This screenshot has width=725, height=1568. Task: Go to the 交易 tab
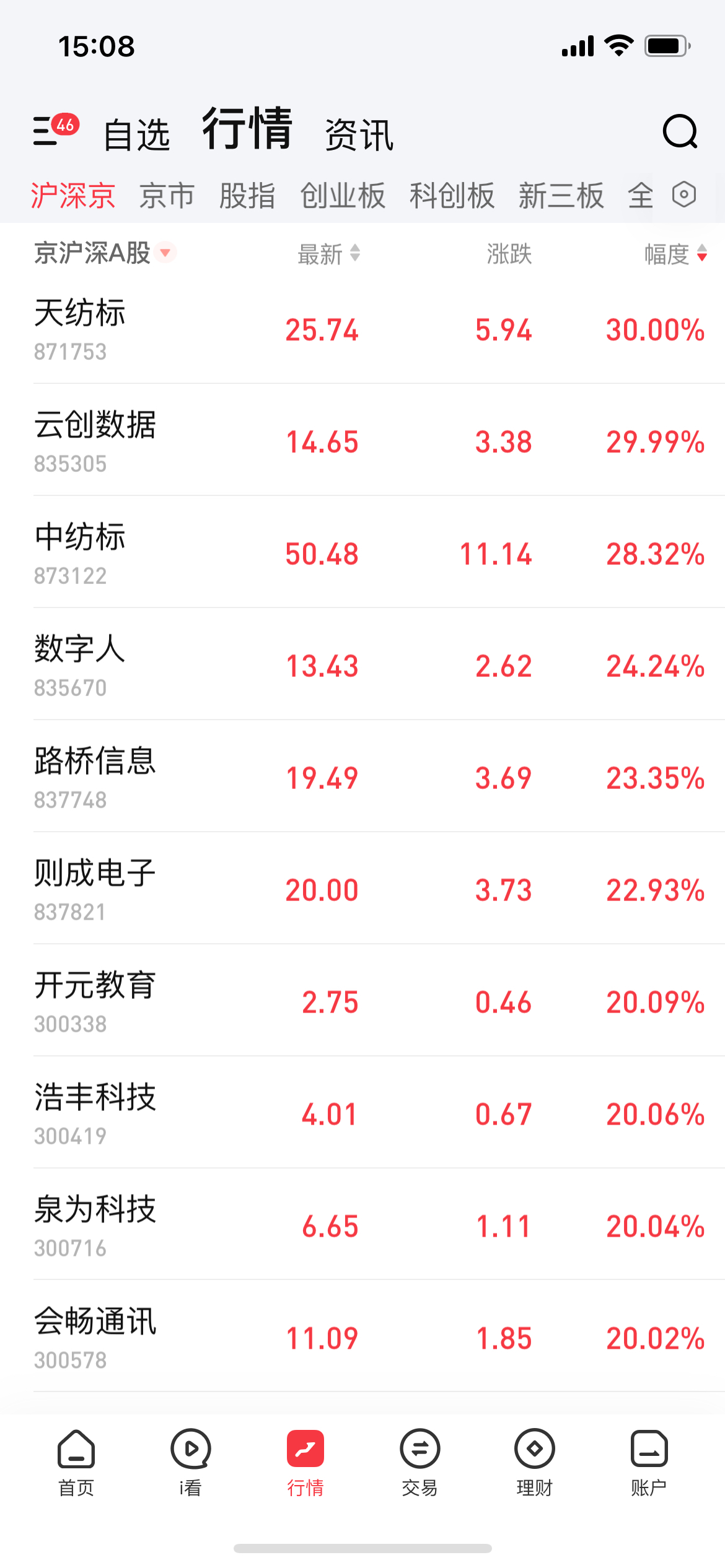tap(420, 1463)
